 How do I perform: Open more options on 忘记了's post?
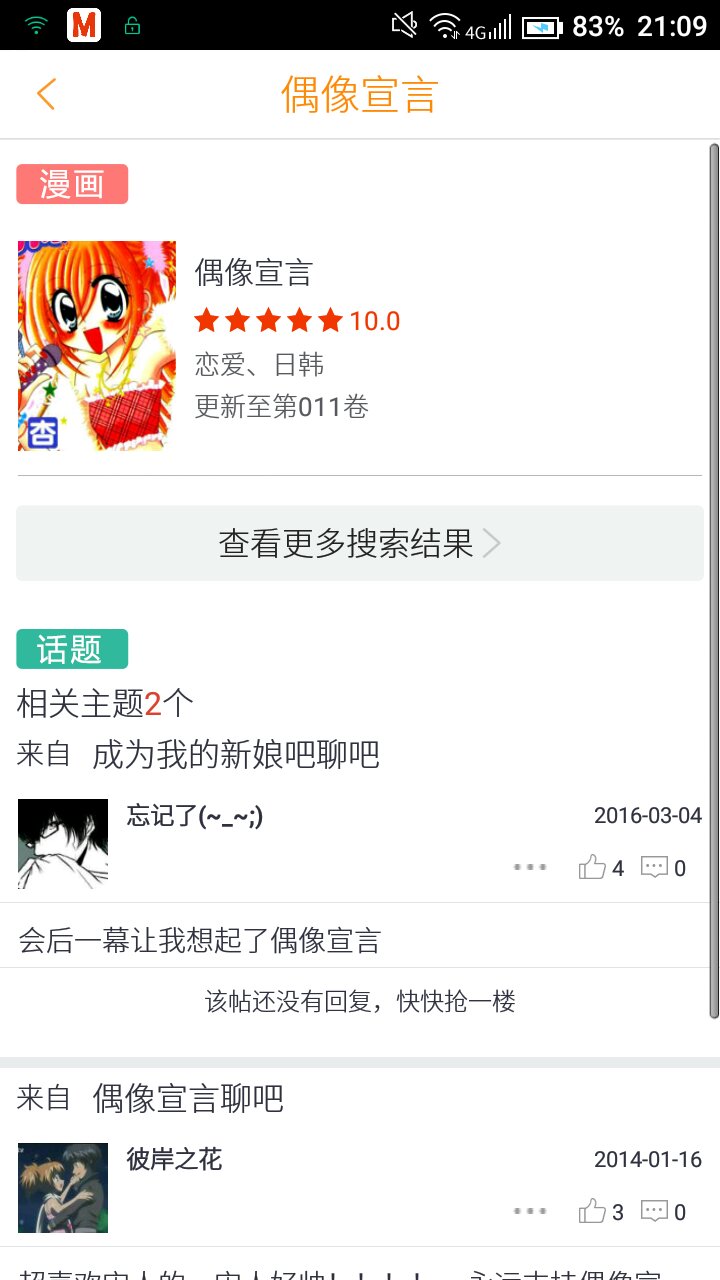point(530,867)
